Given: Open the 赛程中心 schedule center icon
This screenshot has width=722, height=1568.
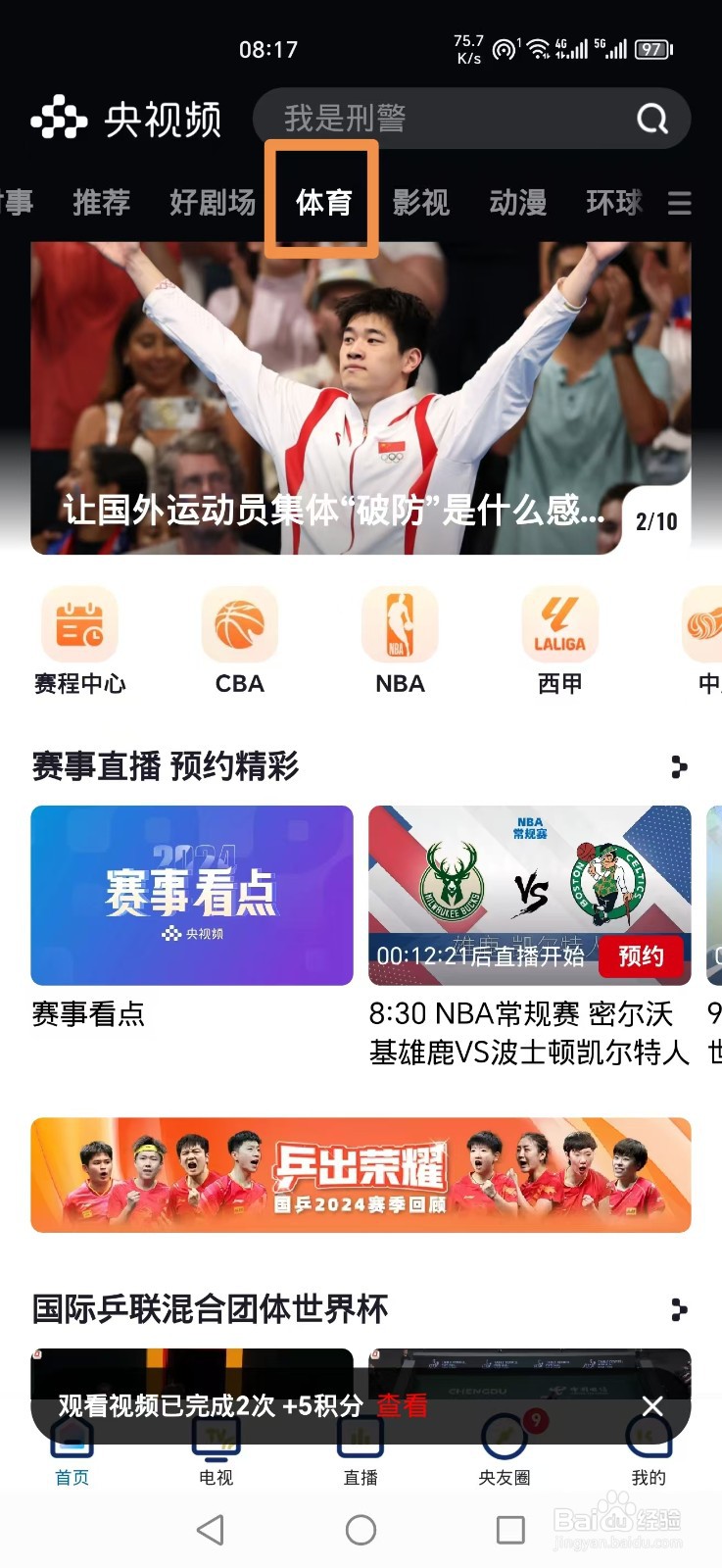Looking at the screenshot, I should click(81, 624).
